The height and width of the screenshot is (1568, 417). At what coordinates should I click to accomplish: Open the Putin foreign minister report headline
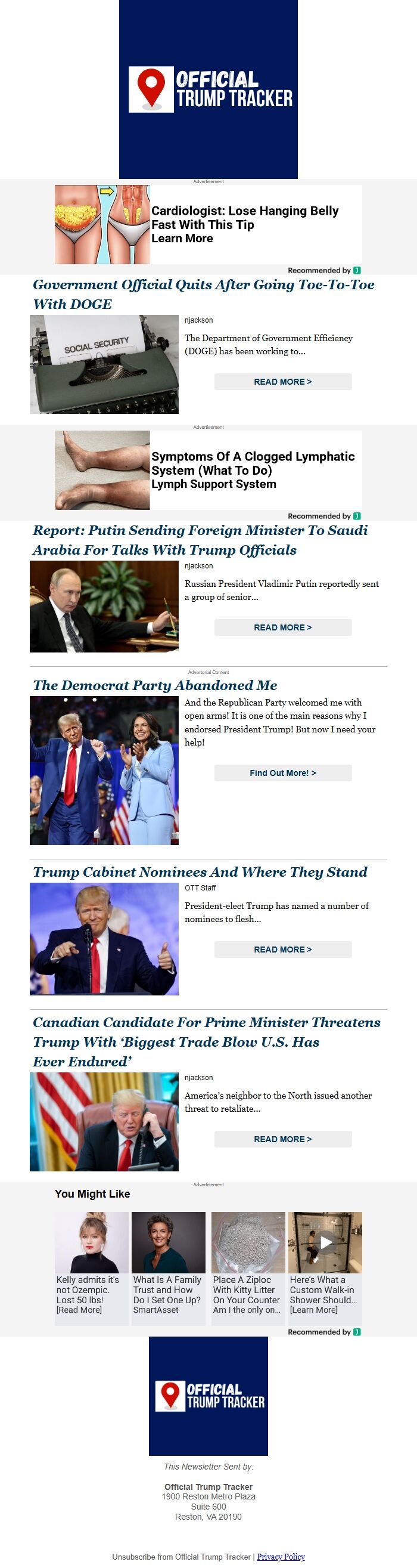point(200,540)
